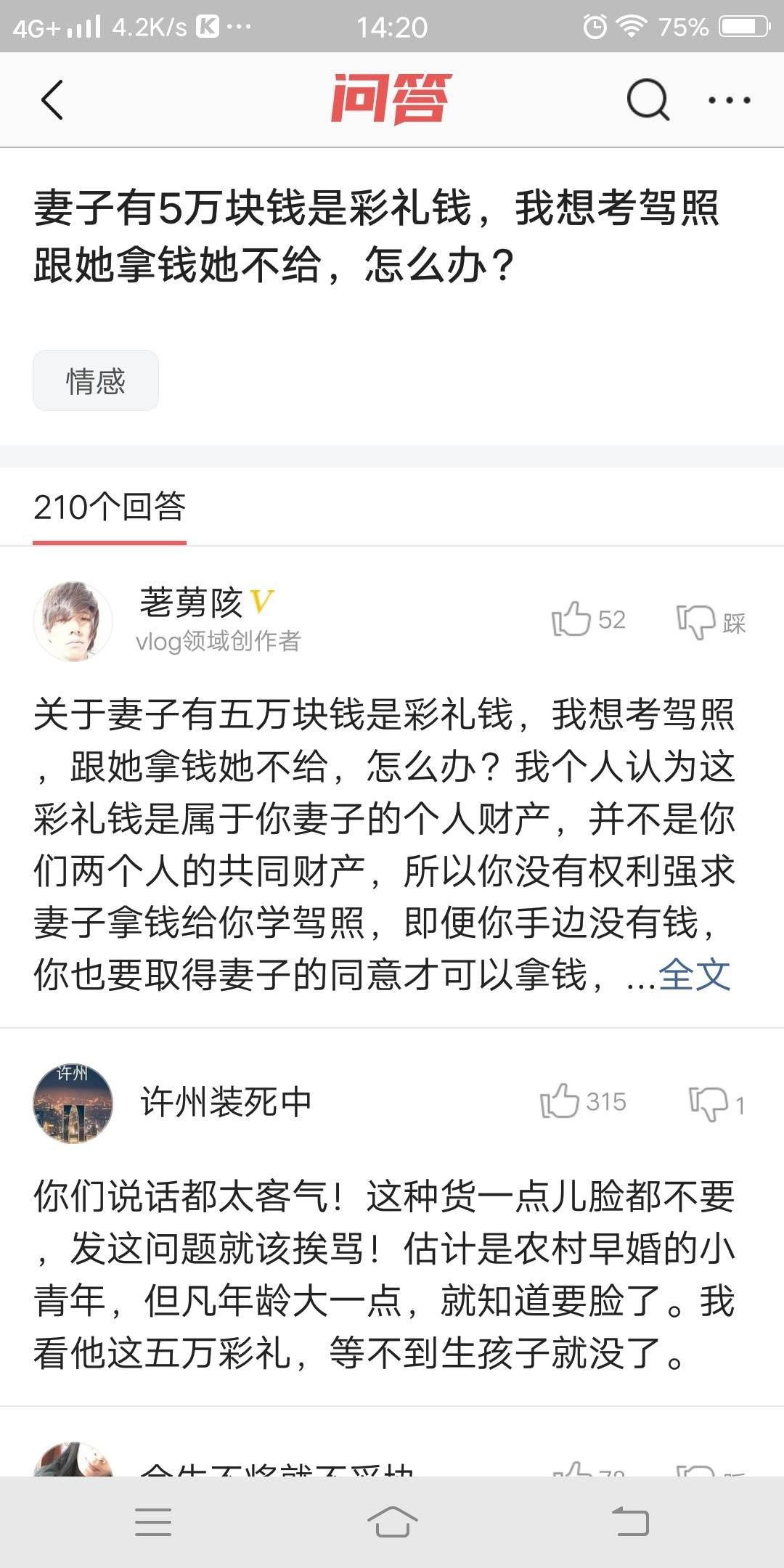
Task: Tap the 情感 topic chip
Action: click(x=95, y=380)
